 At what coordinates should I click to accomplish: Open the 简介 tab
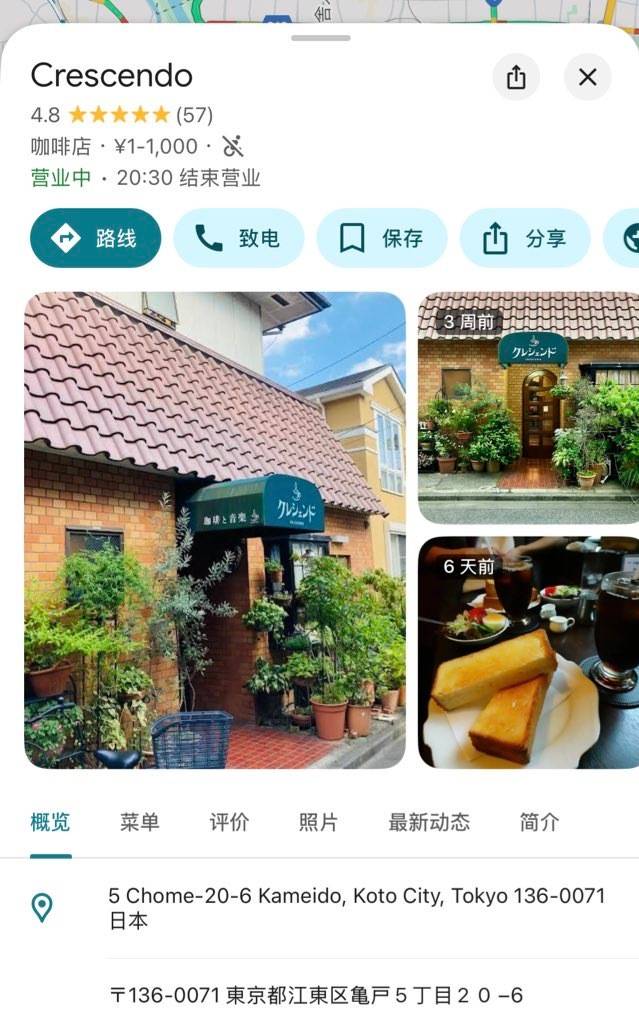coord(539,822)
